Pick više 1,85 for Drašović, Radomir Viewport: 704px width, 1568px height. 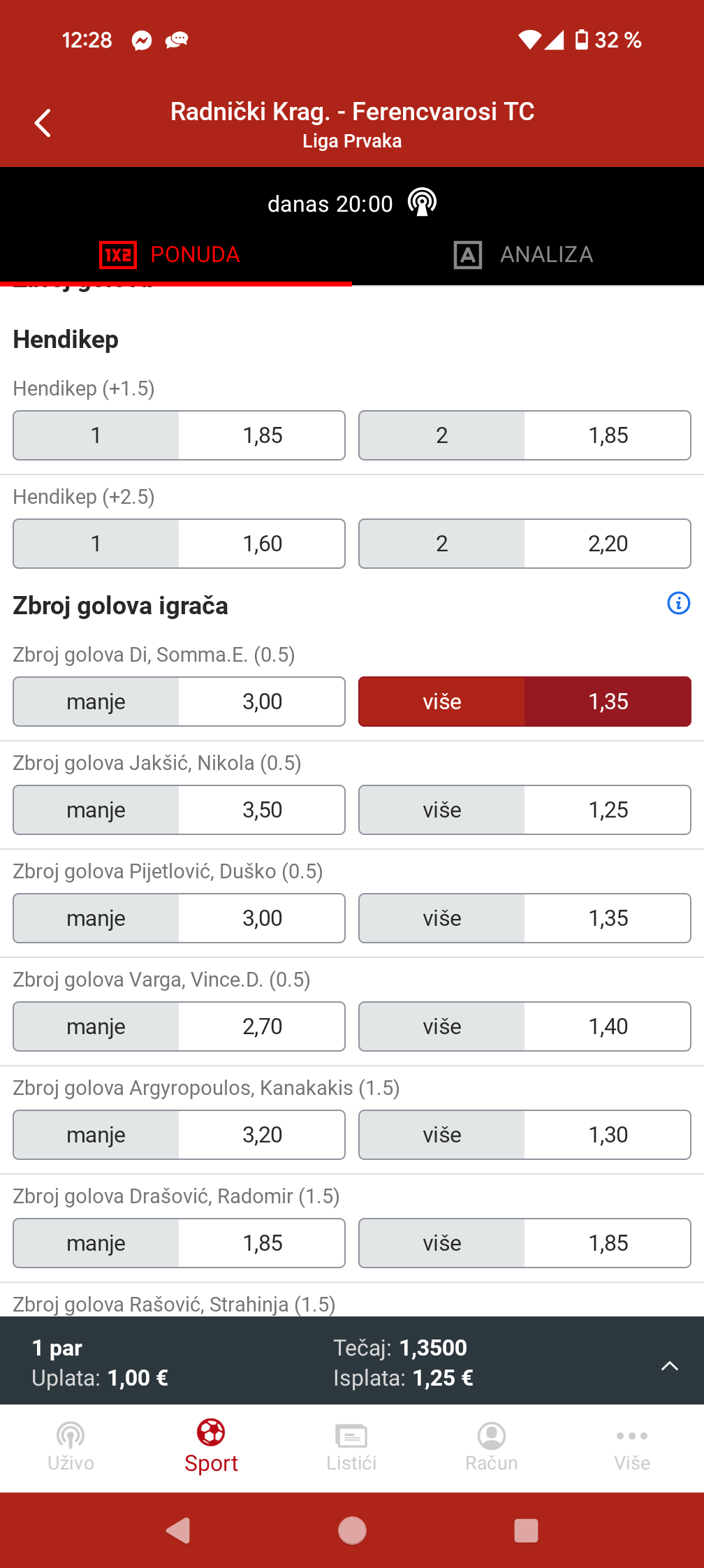pyautogui.click(x=525, y=1243)
